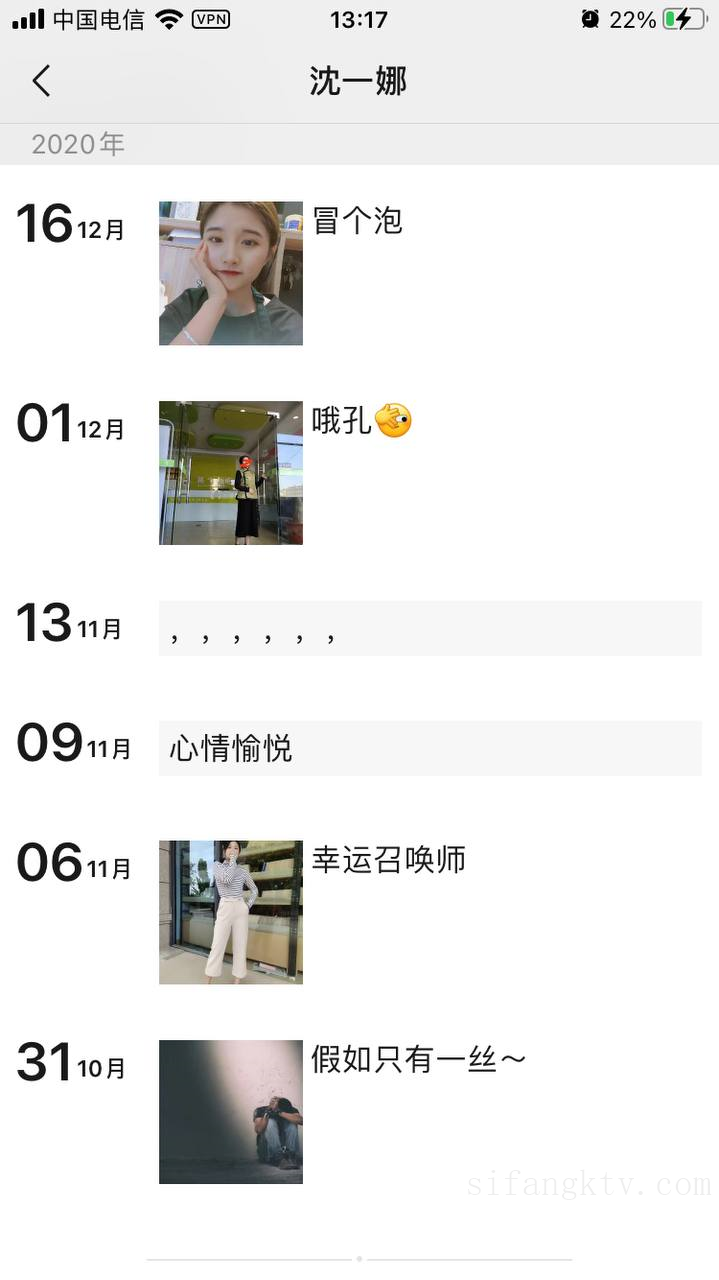Open the comma-only text post
Image resolution: width=719 pixels, height=1280 pixels.
430,629
